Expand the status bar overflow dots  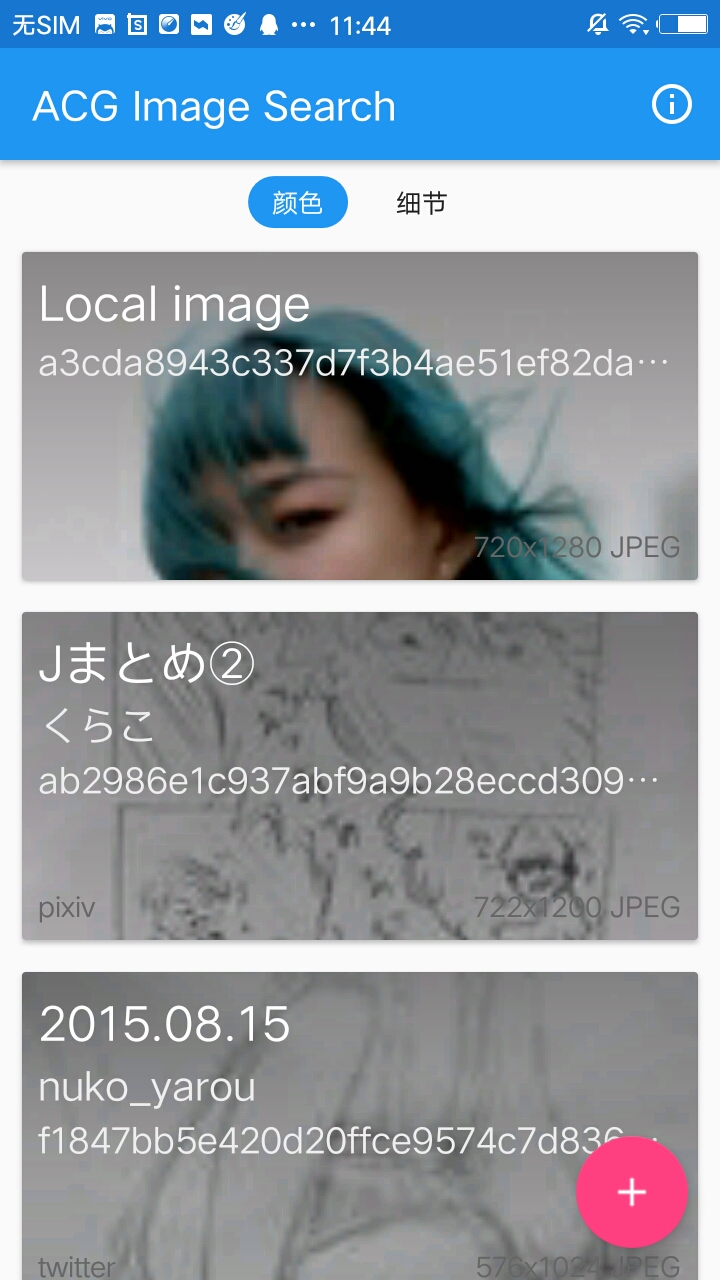[303, 24]
